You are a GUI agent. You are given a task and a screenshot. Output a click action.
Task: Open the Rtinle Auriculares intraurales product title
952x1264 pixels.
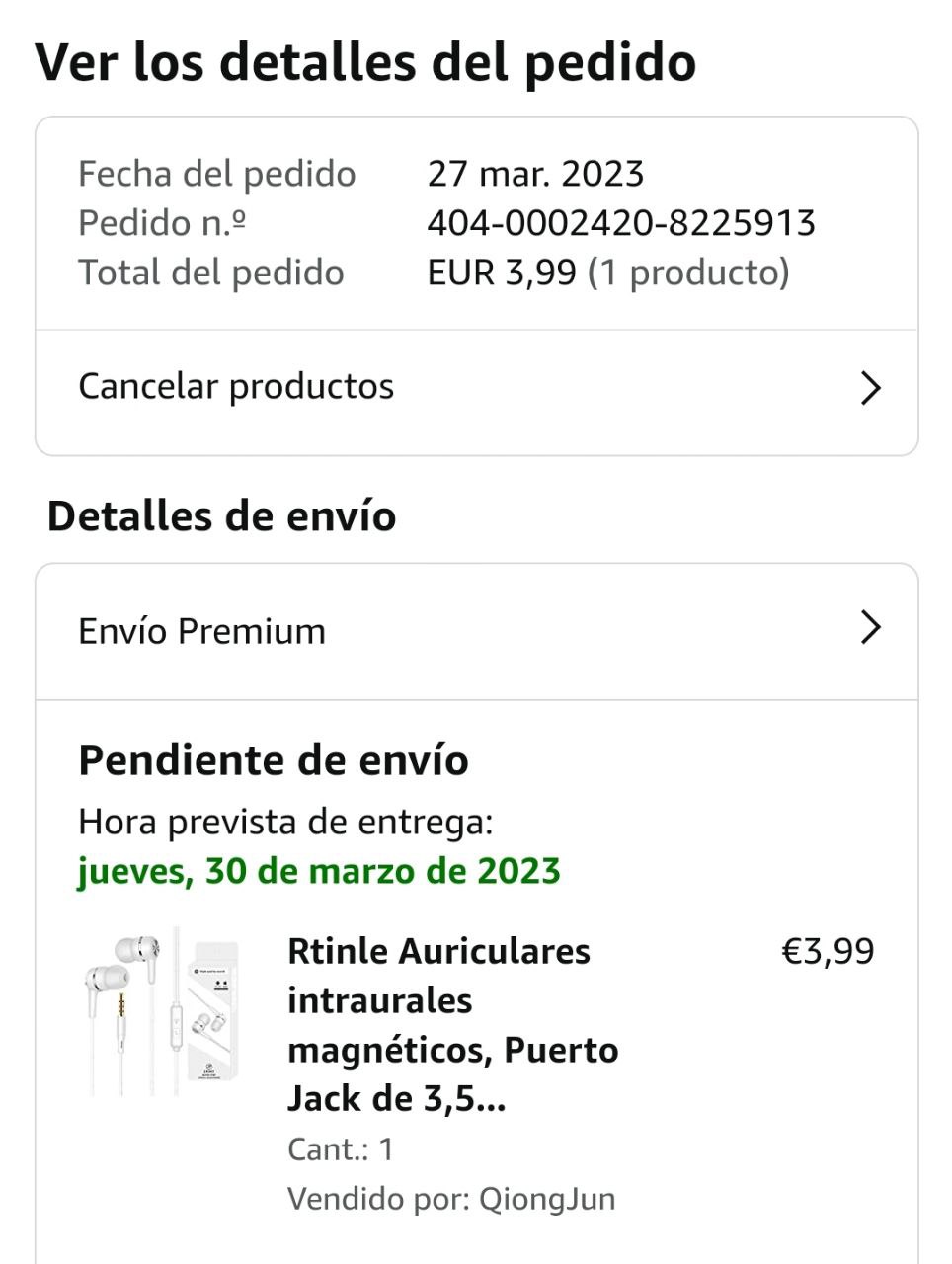[452, 1024]
